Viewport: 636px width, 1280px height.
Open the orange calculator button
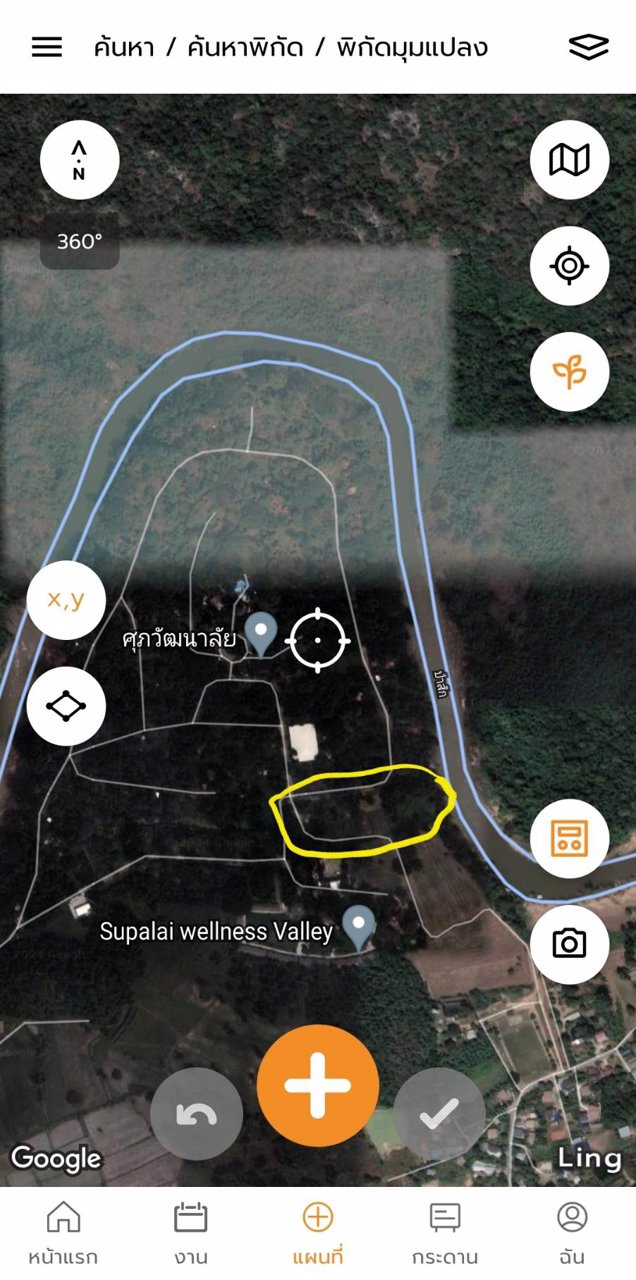(569, 838)
